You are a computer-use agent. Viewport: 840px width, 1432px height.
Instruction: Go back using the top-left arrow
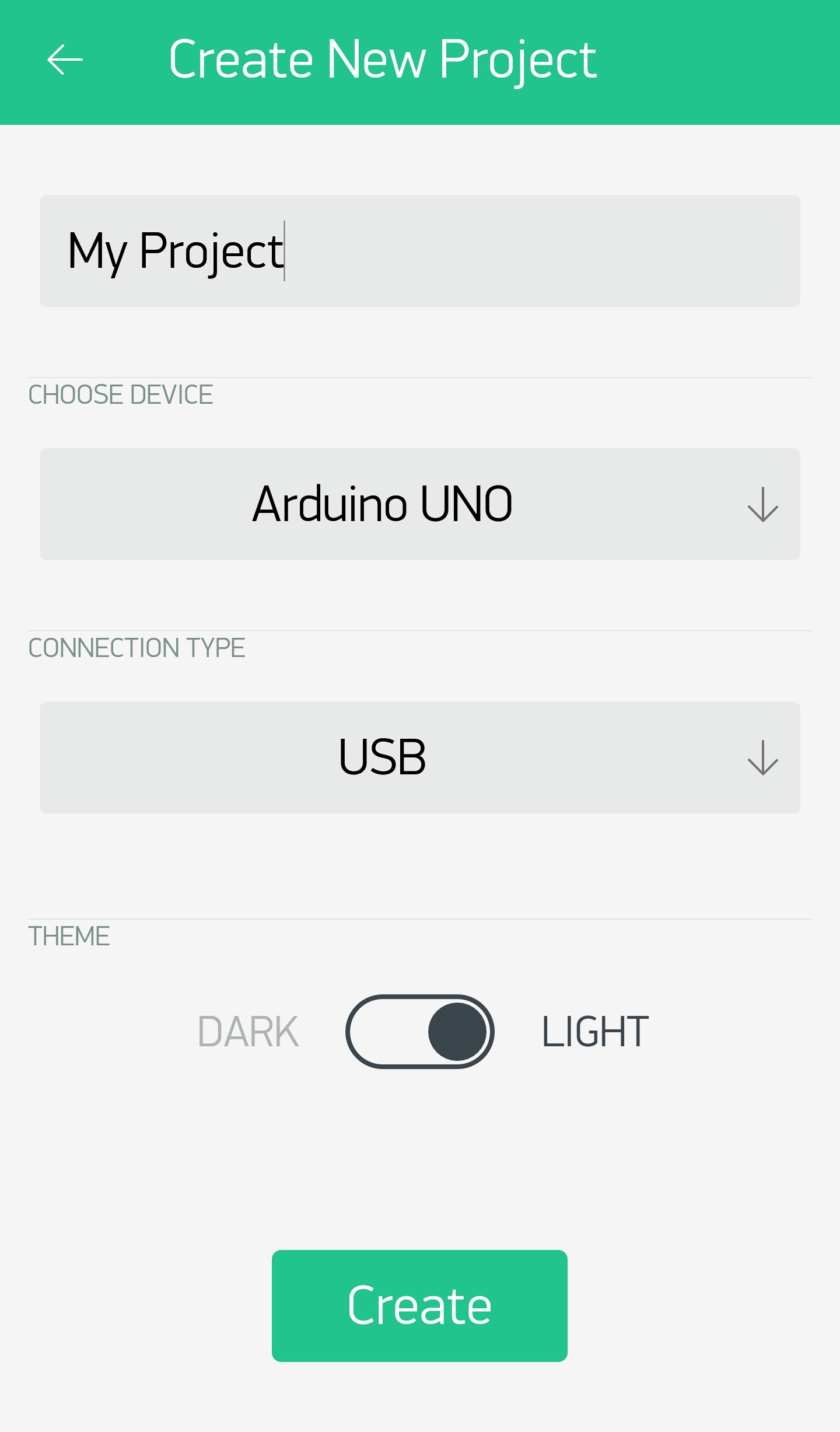(64, 60)
